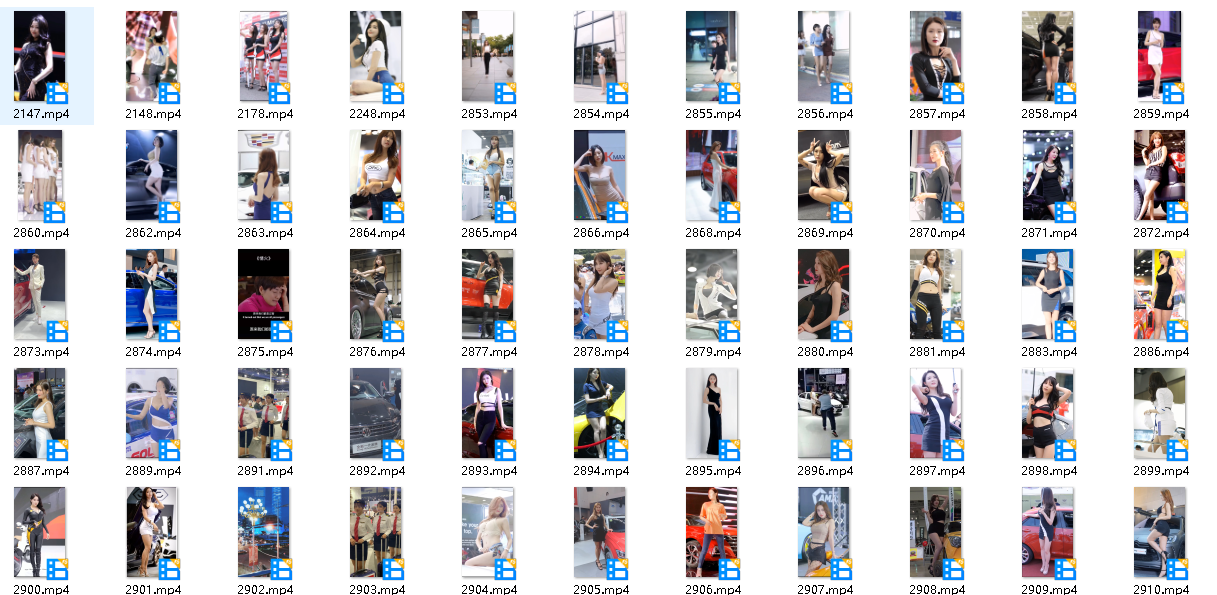1217x595 pixels.
Task: Choose file 2887.mp4
Action: click(x=40, y=414)
